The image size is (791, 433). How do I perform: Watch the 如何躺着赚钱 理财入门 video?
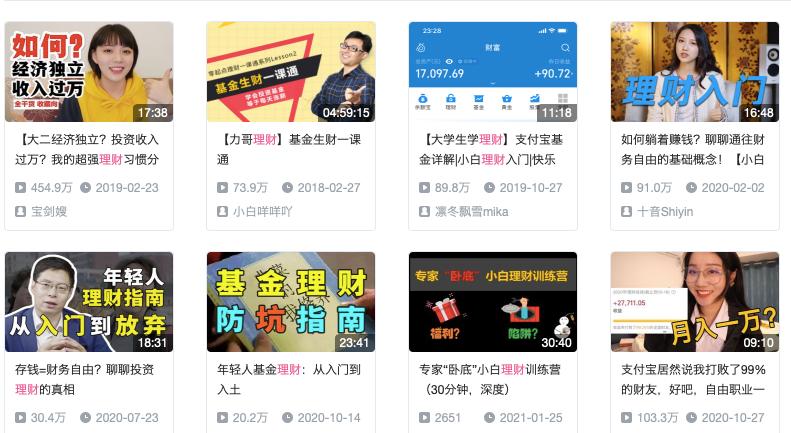coord(694,72)
